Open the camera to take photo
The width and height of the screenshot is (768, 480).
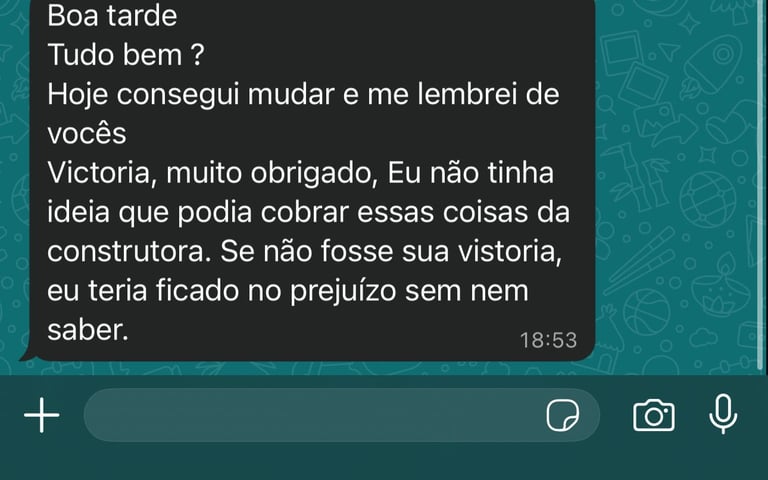point(654,415)
